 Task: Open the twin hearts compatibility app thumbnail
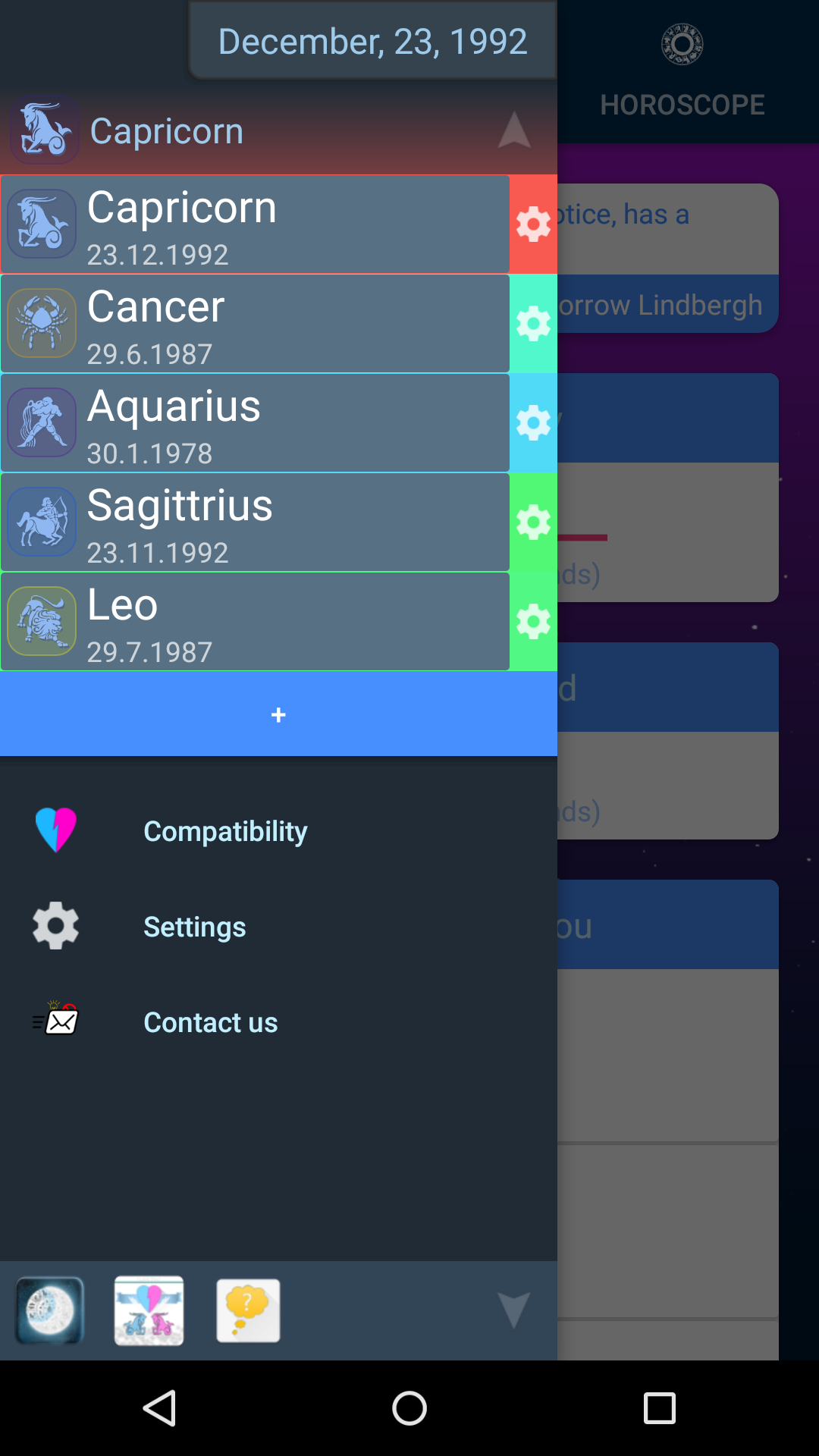click(149, 1310)
